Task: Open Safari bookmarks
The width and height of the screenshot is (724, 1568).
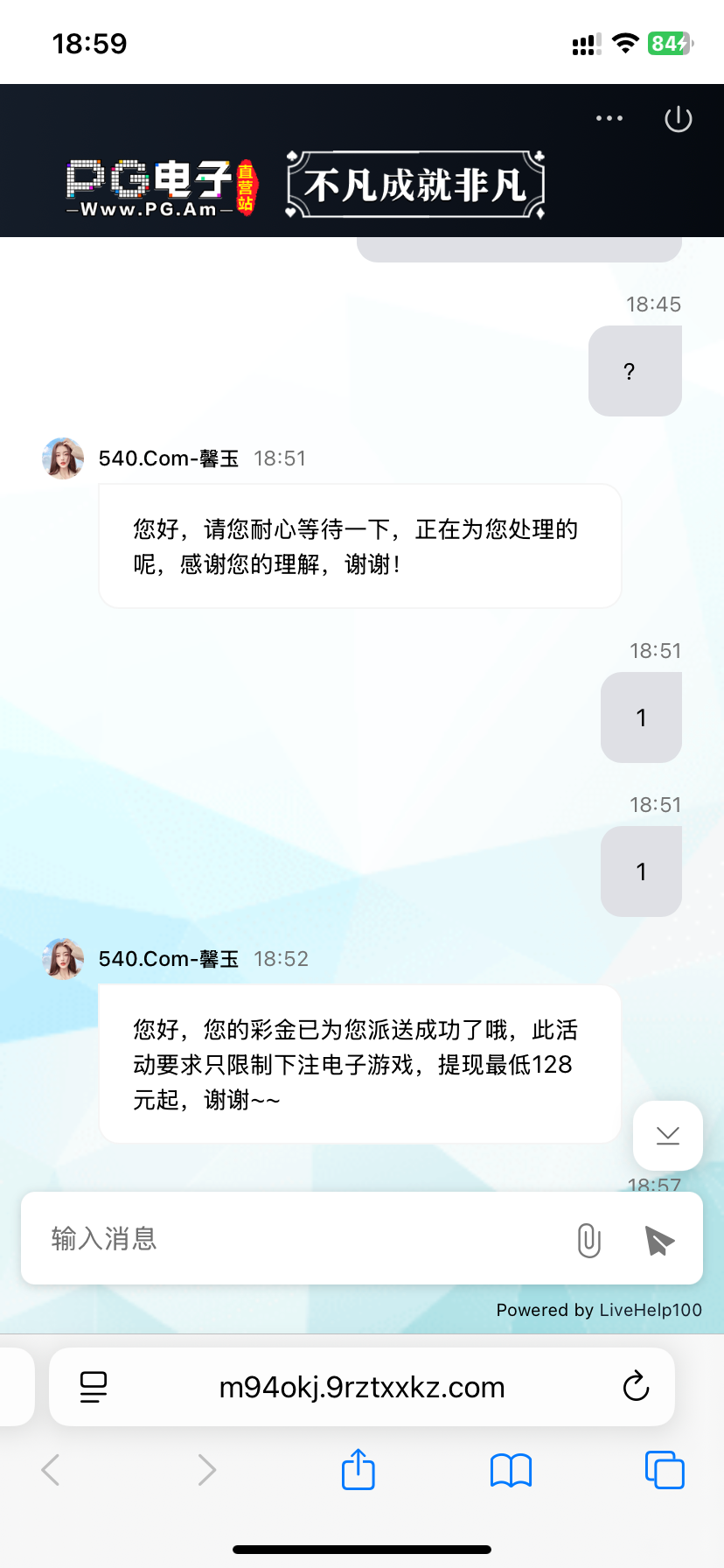Action: coord(511,1470)
